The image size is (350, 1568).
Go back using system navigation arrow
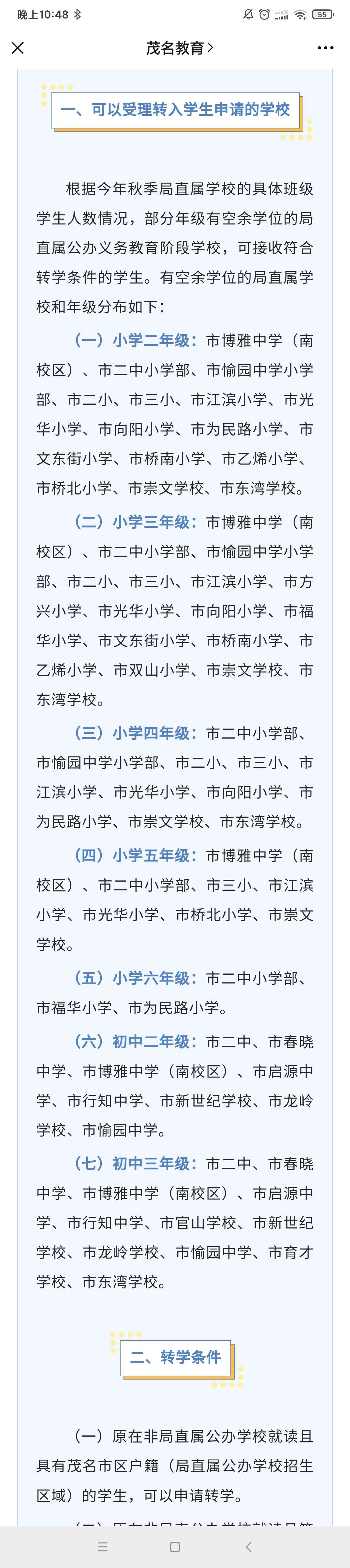pyautogui.click(x=248, y=1547)
